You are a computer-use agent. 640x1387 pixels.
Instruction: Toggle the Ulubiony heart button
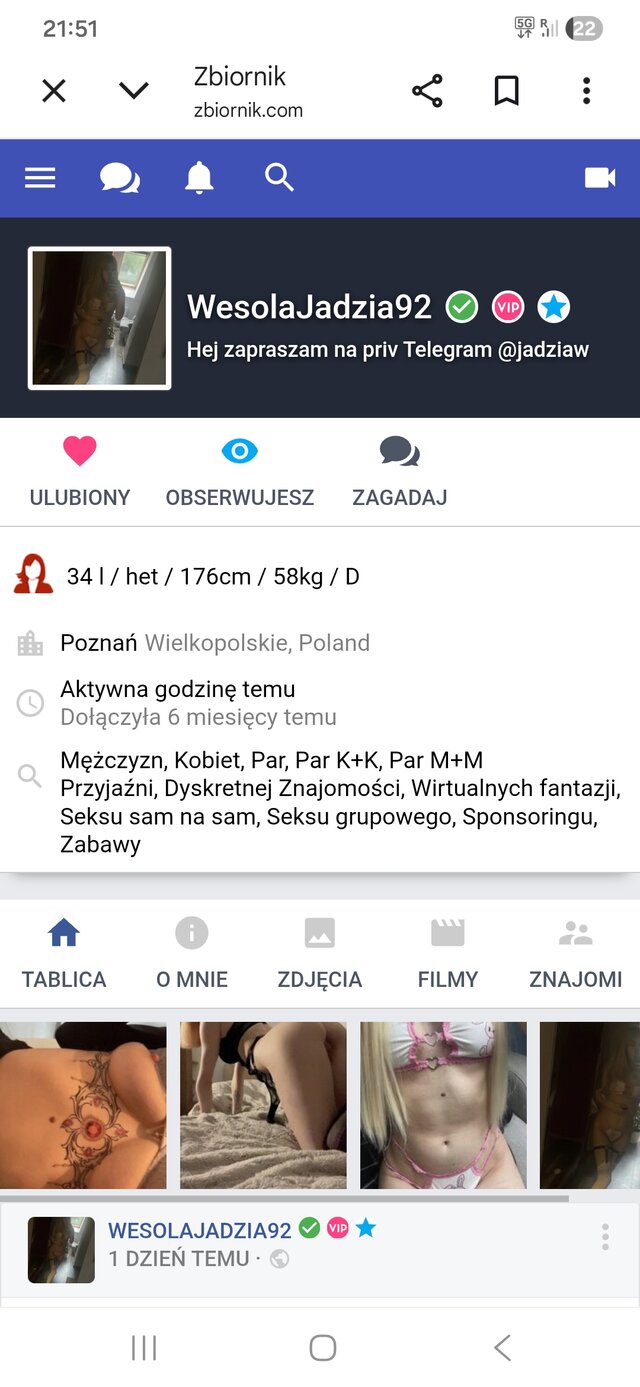coord(80,472)
